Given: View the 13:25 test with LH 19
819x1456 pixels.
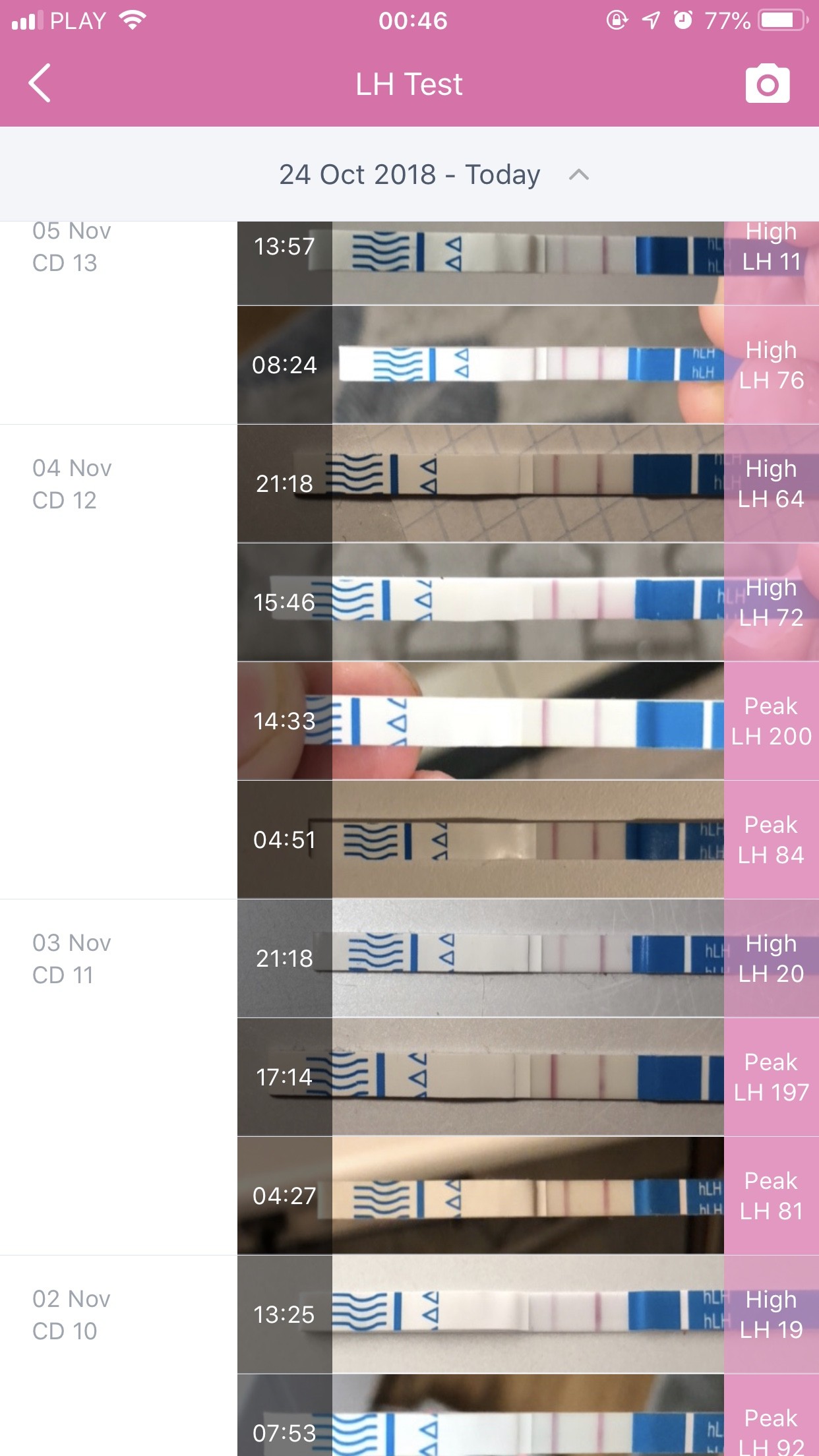Looking at the screenshot, I should (x=528, y=1314).
